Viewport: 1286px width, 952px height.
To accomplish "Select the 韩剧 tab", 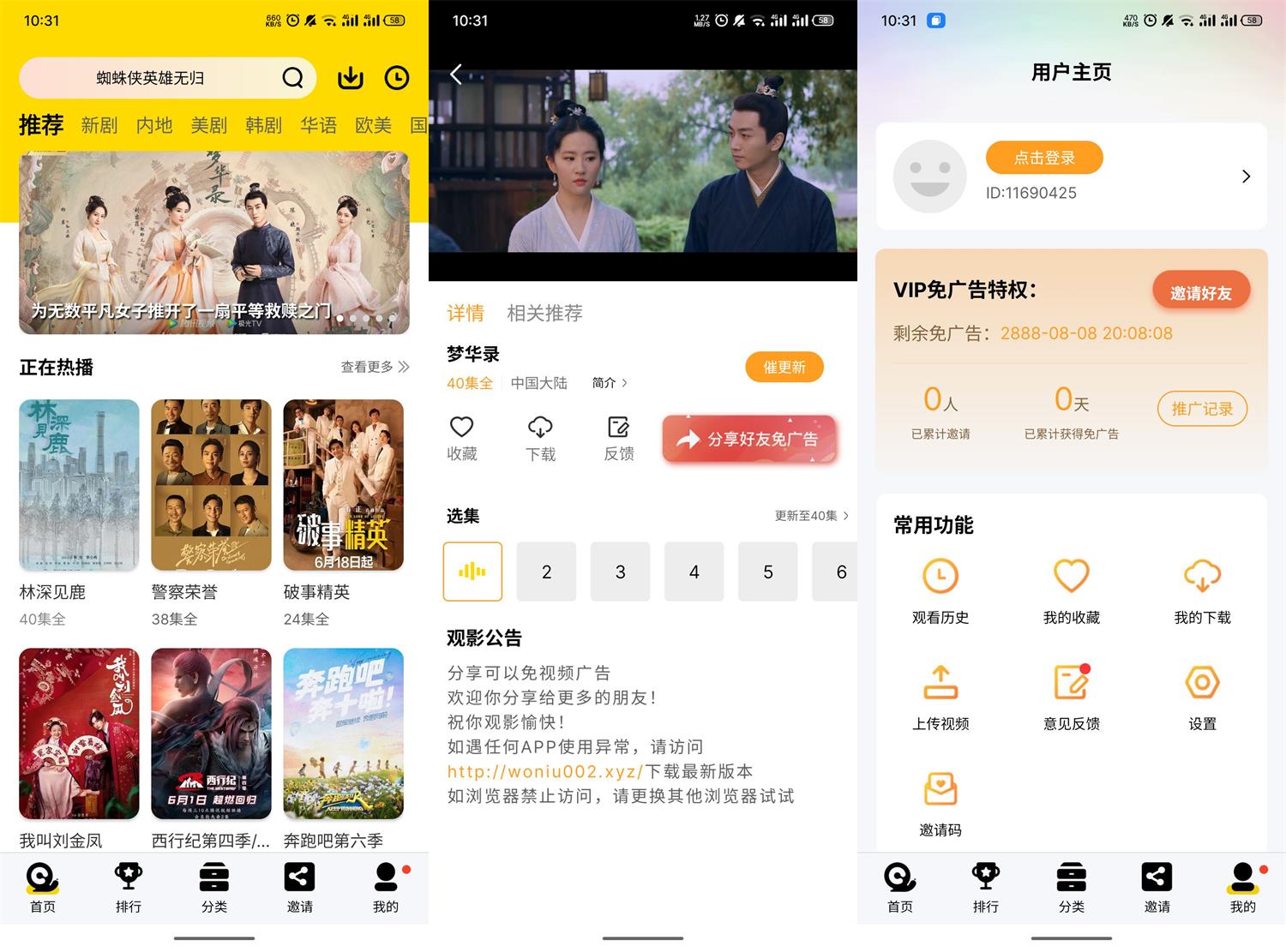I will click(x=263, y=126).
